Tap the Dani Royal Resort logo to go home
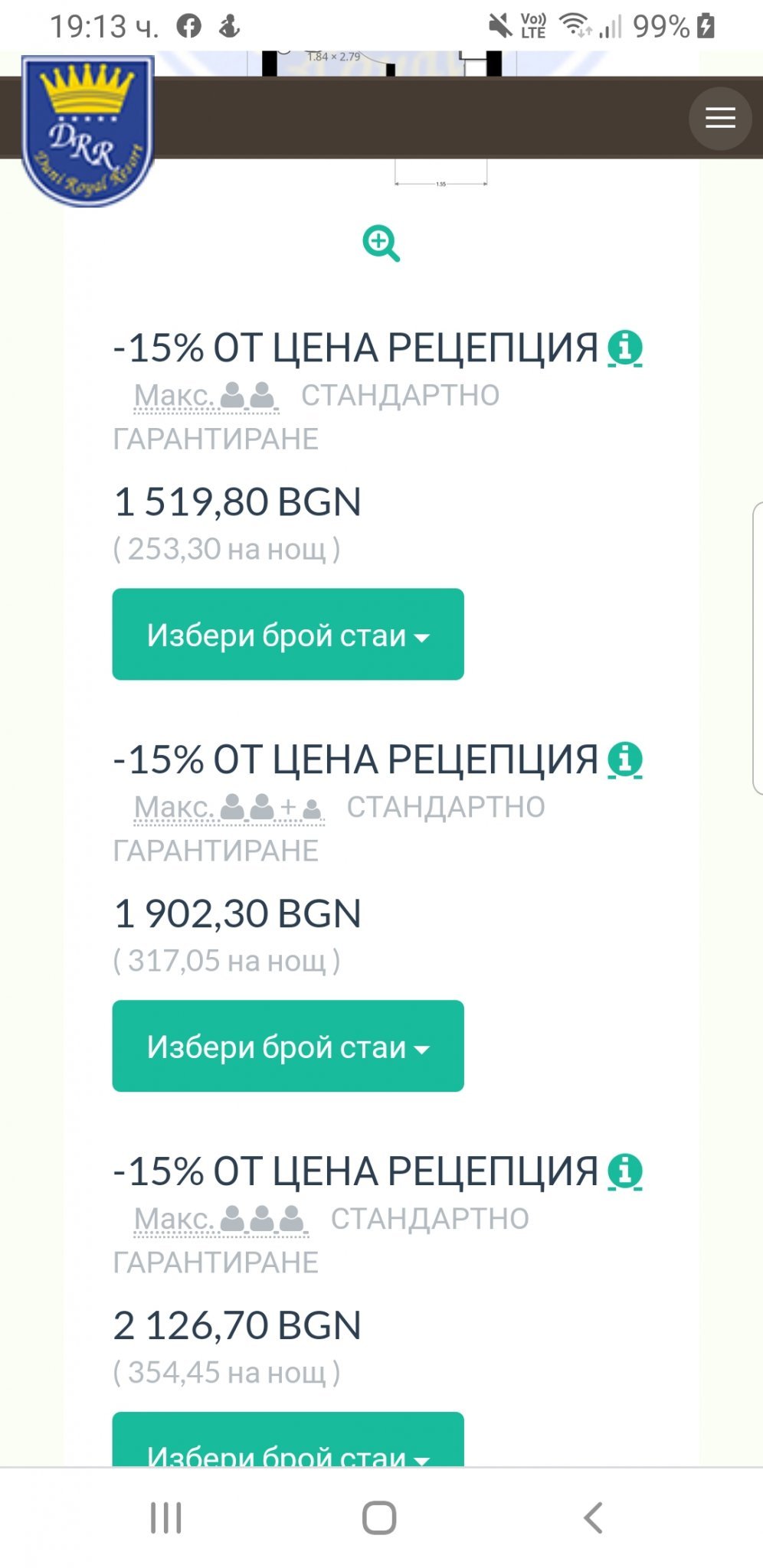 click(x=87, y=131)
